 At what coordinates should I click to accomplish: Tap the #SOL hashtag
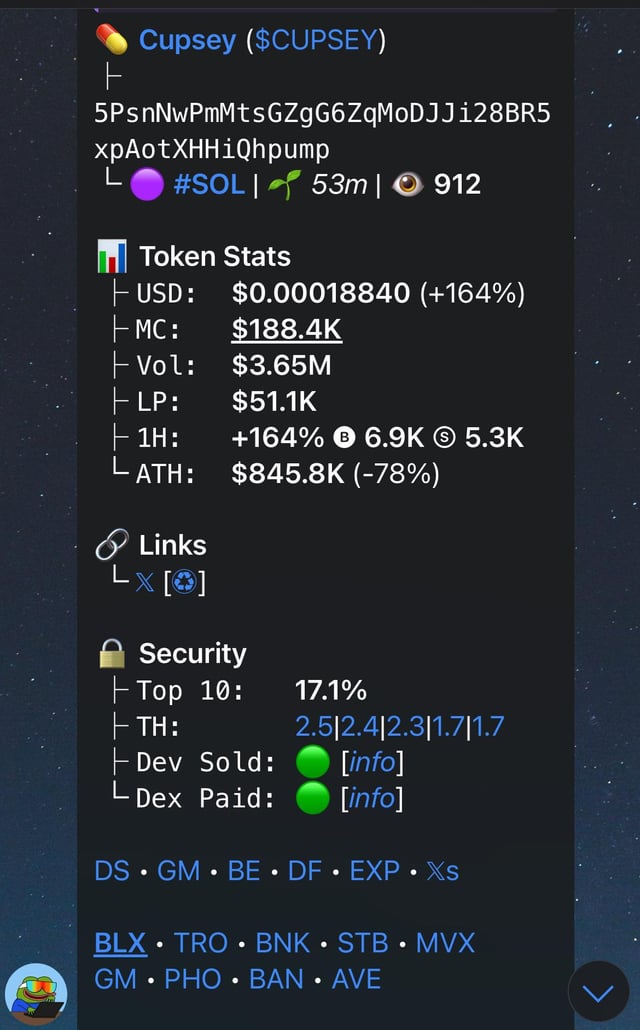click(209, 185)
